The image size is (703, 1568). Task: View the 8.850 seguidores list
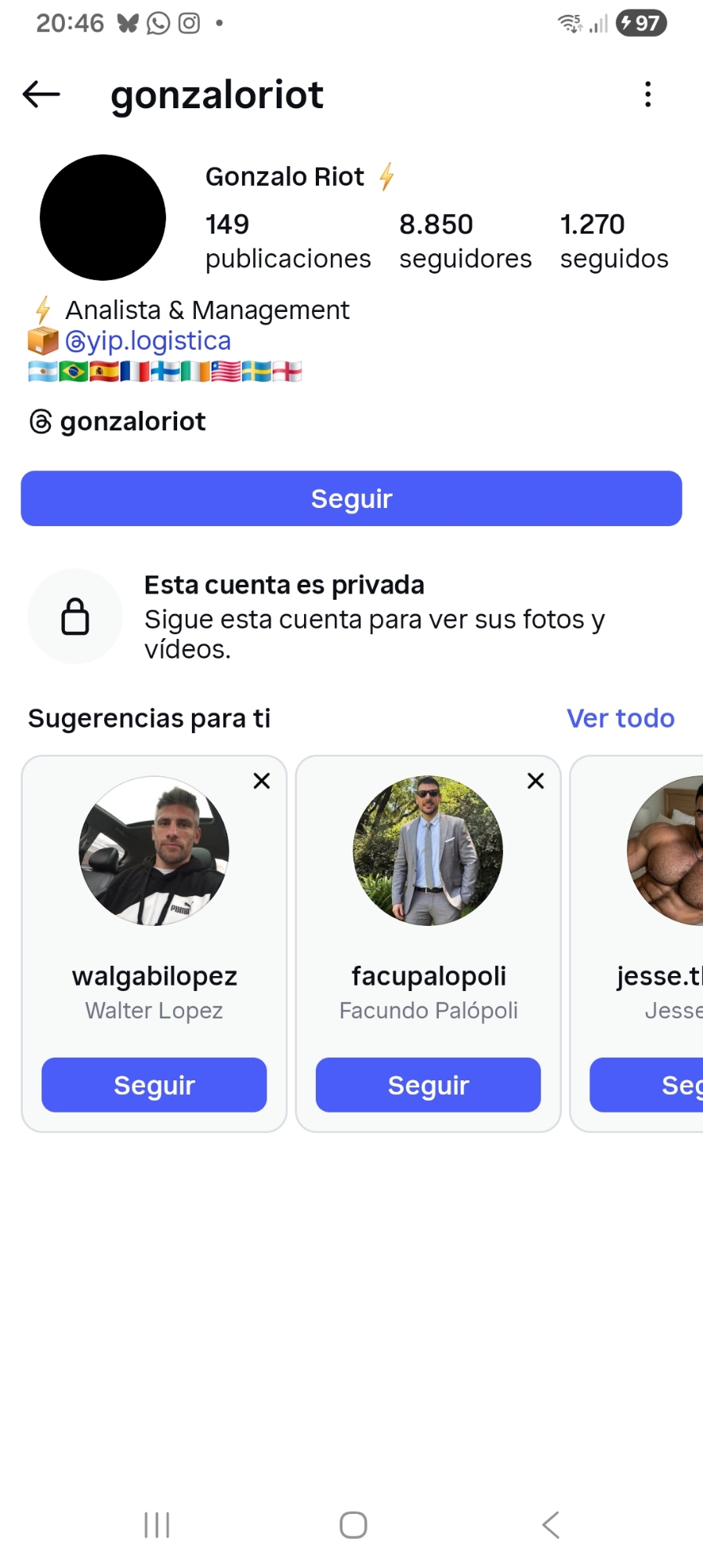[465, 241]
